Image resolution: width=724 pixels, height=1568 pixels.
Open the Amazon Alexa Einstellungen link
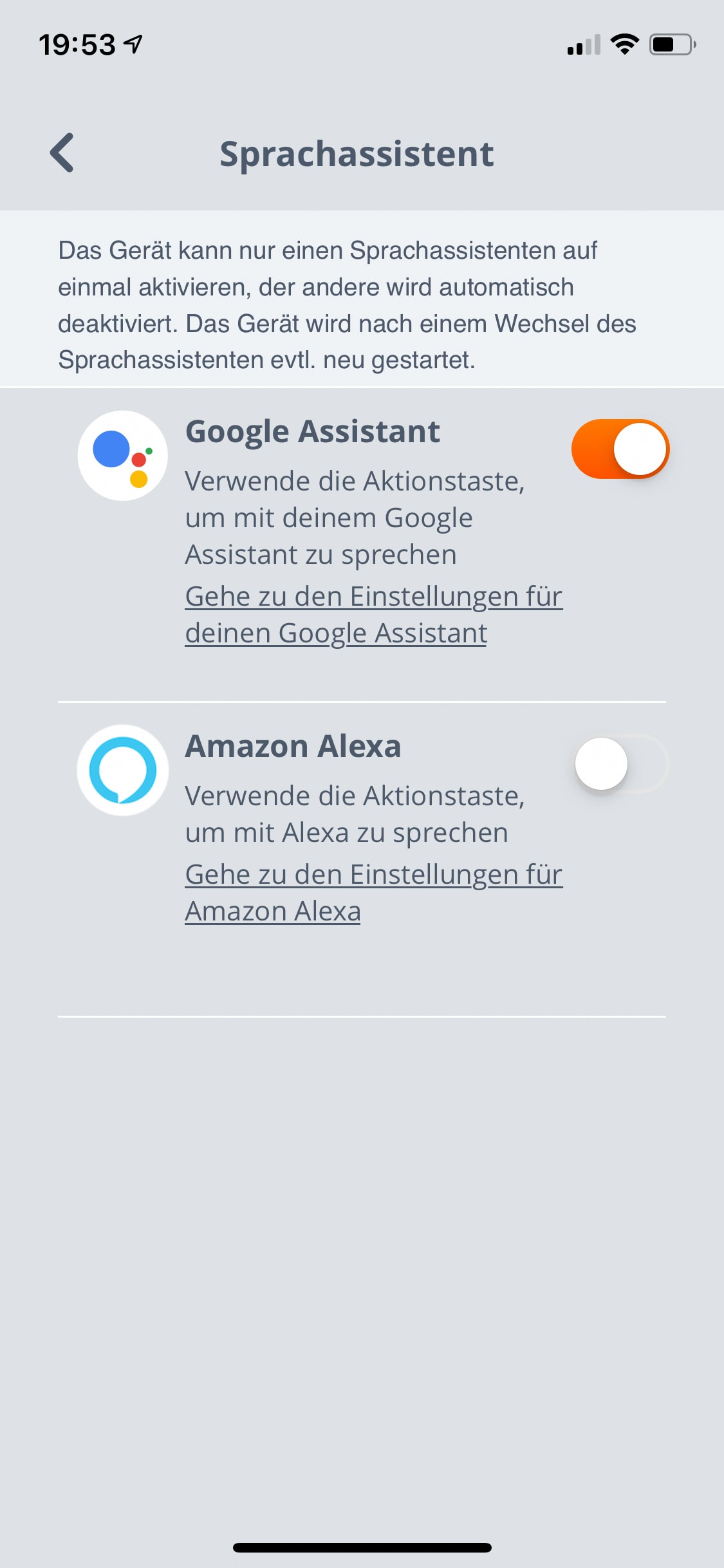tap(374, 893)
